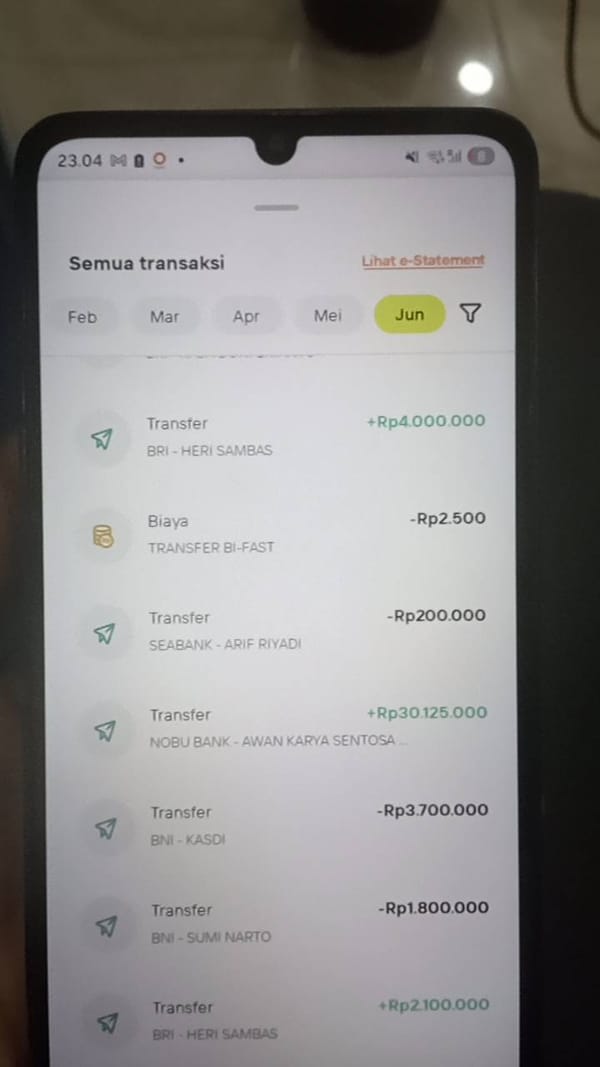View the Biaya Transfer BI-Fast fee entry
The height and width of the screenshot is (1067, 600).
[281, 534]
